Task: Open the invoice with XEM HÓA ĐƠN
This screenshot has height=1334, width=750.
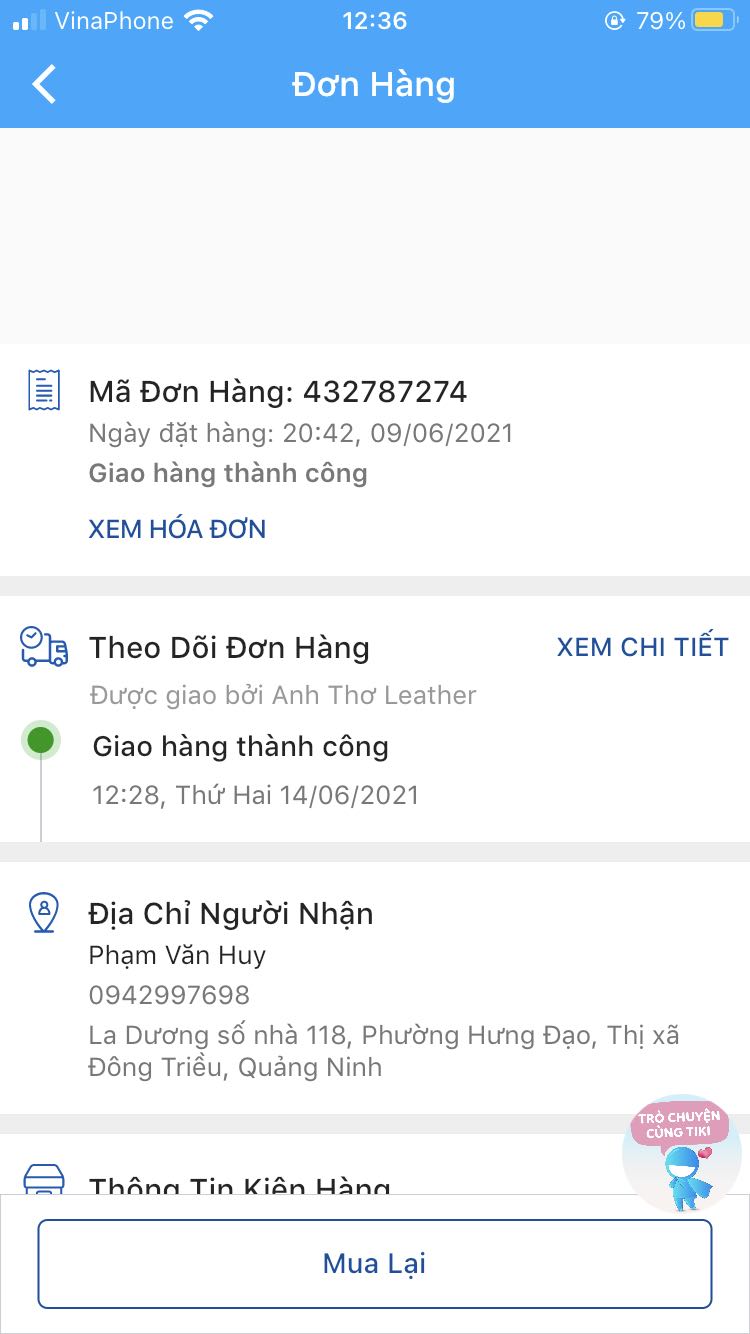Action: pos(176,529)
